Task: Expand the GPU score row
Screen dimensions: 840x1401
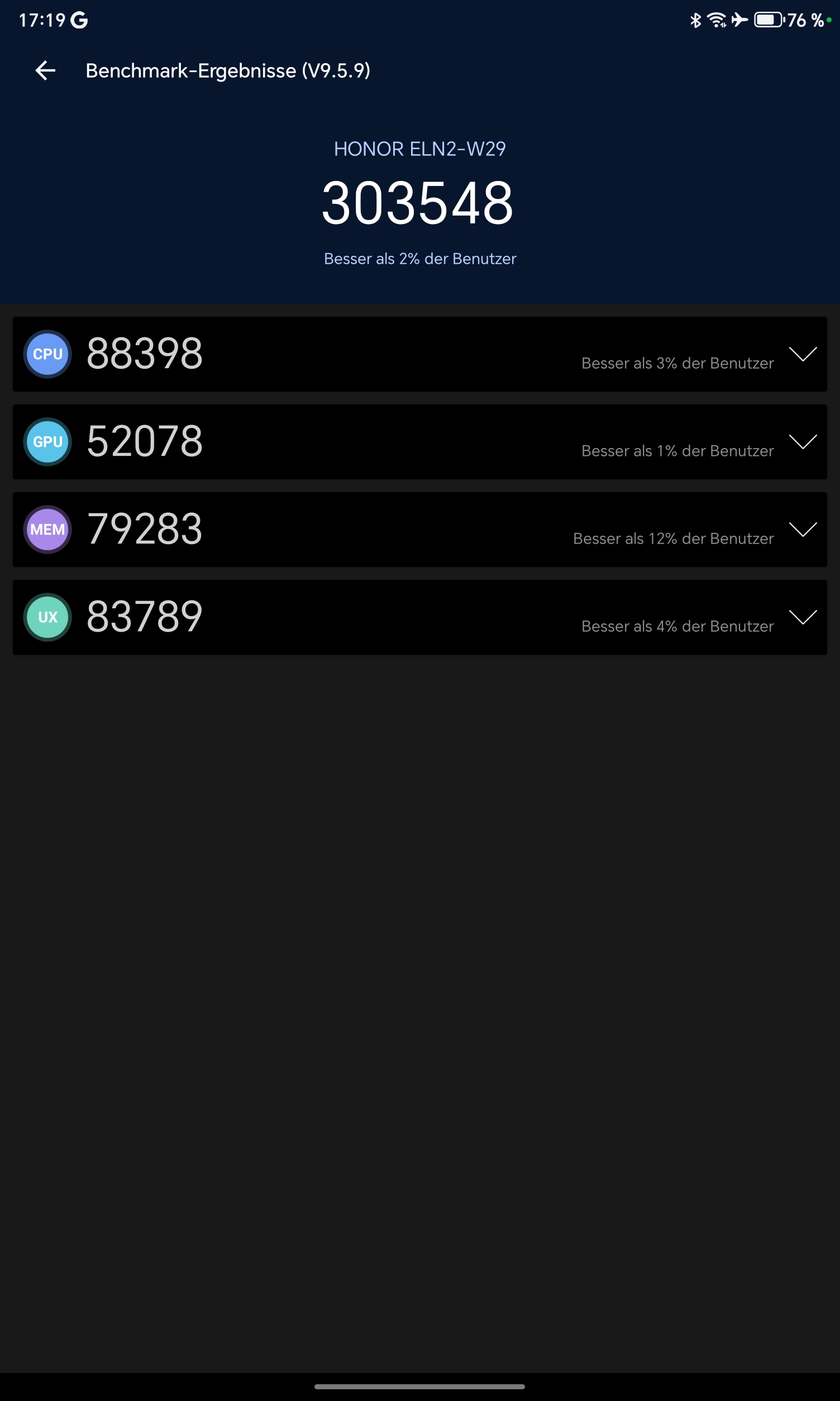Action: pyautogui.click(x=803, y=441)
